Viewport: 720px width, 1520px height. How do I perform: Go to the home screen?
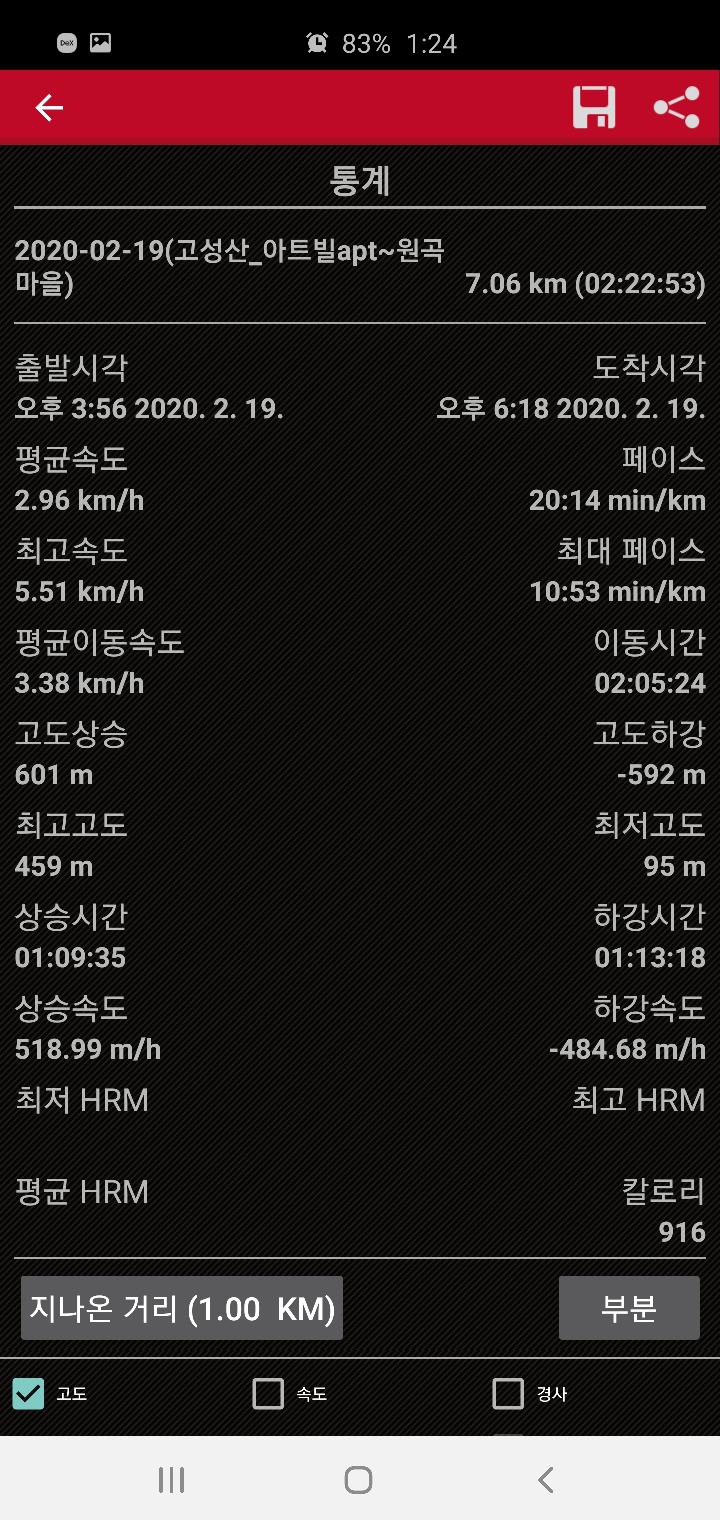point(358,1480)
